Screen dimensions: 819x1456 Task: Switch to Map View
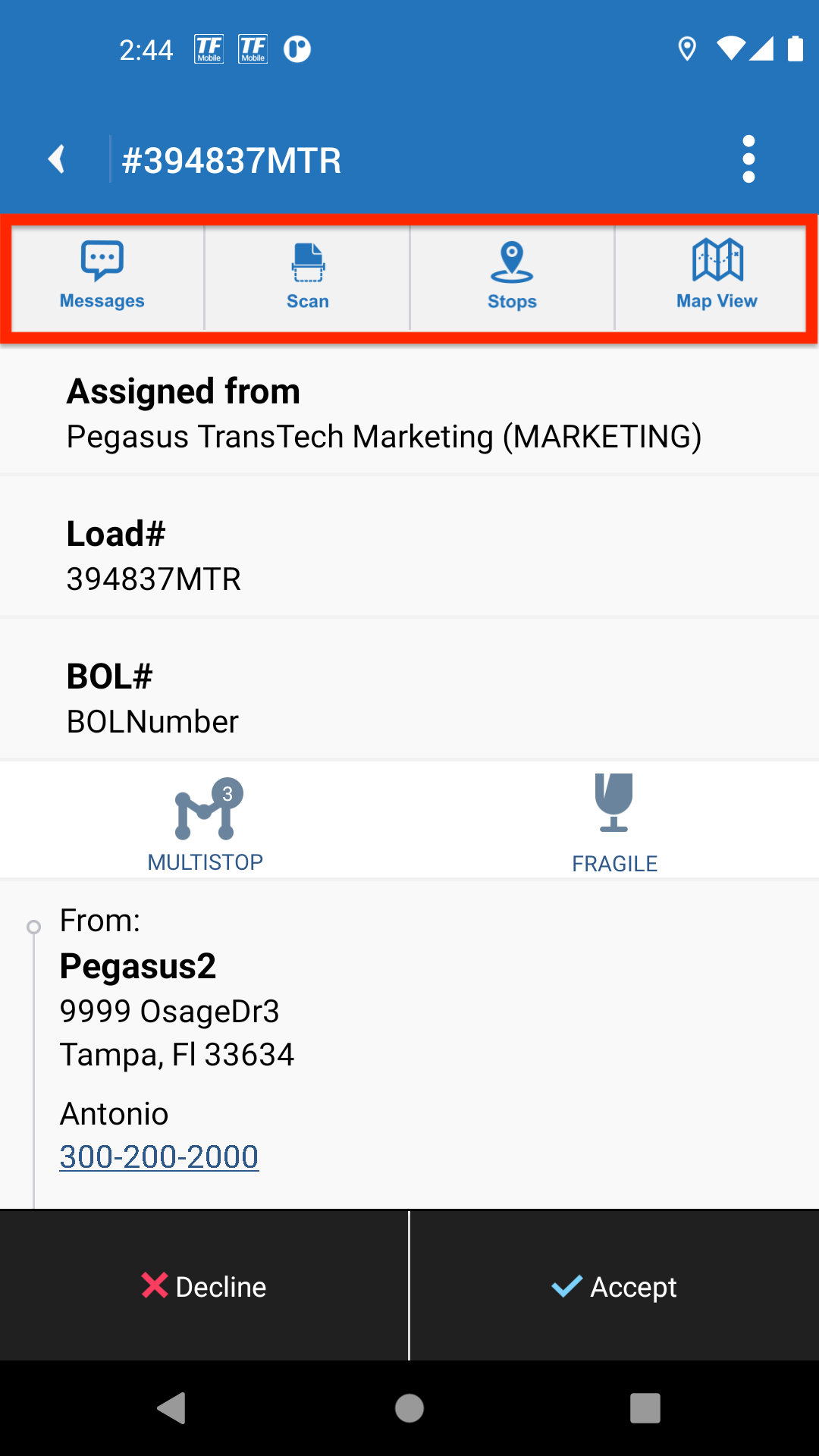[717, 278]
